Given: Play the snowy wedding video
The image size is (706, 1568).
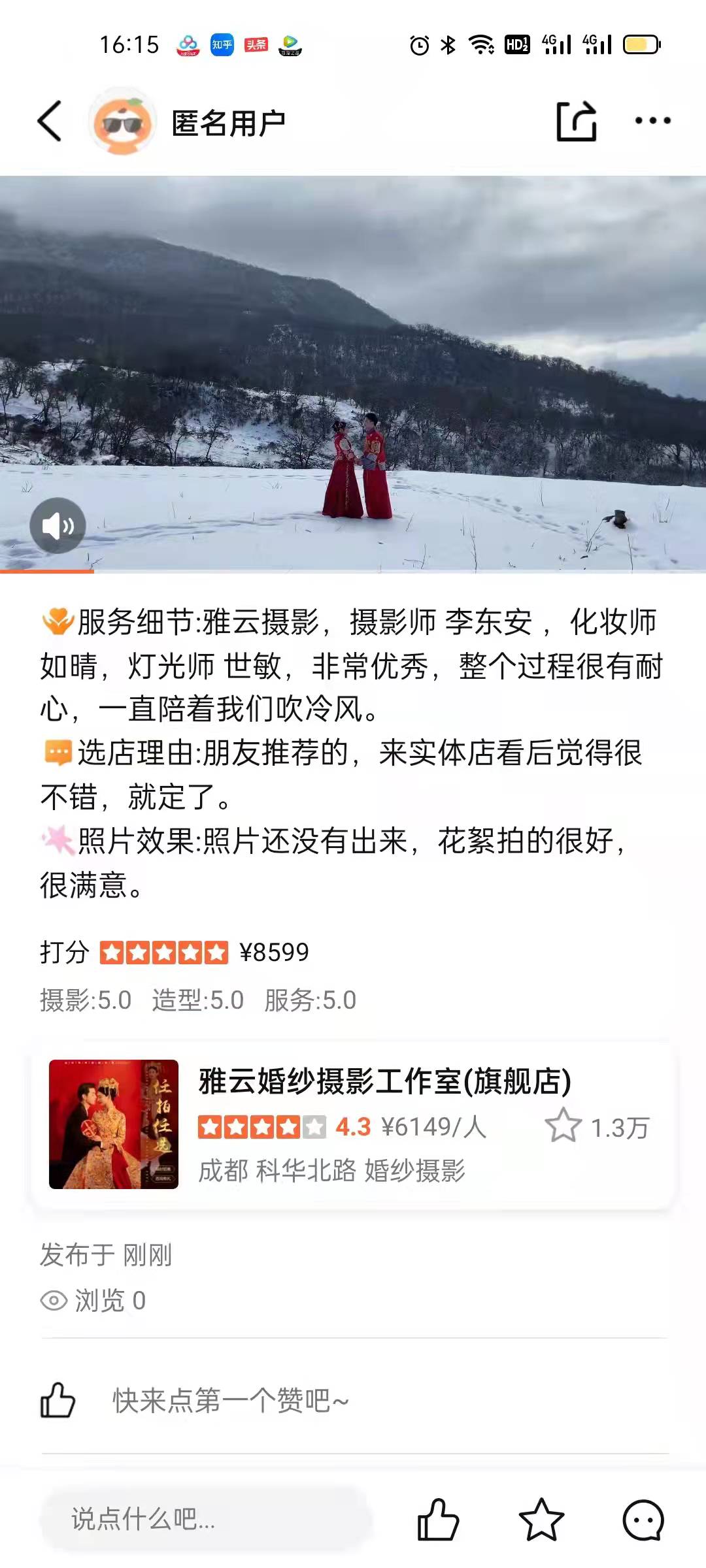Looking at the screenshot, I should click(353, 374).
